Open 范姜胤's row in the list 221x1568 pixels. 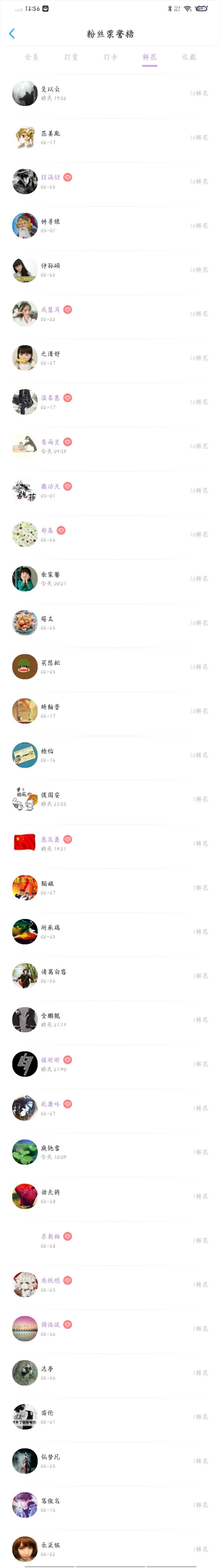tap(110, 138)
